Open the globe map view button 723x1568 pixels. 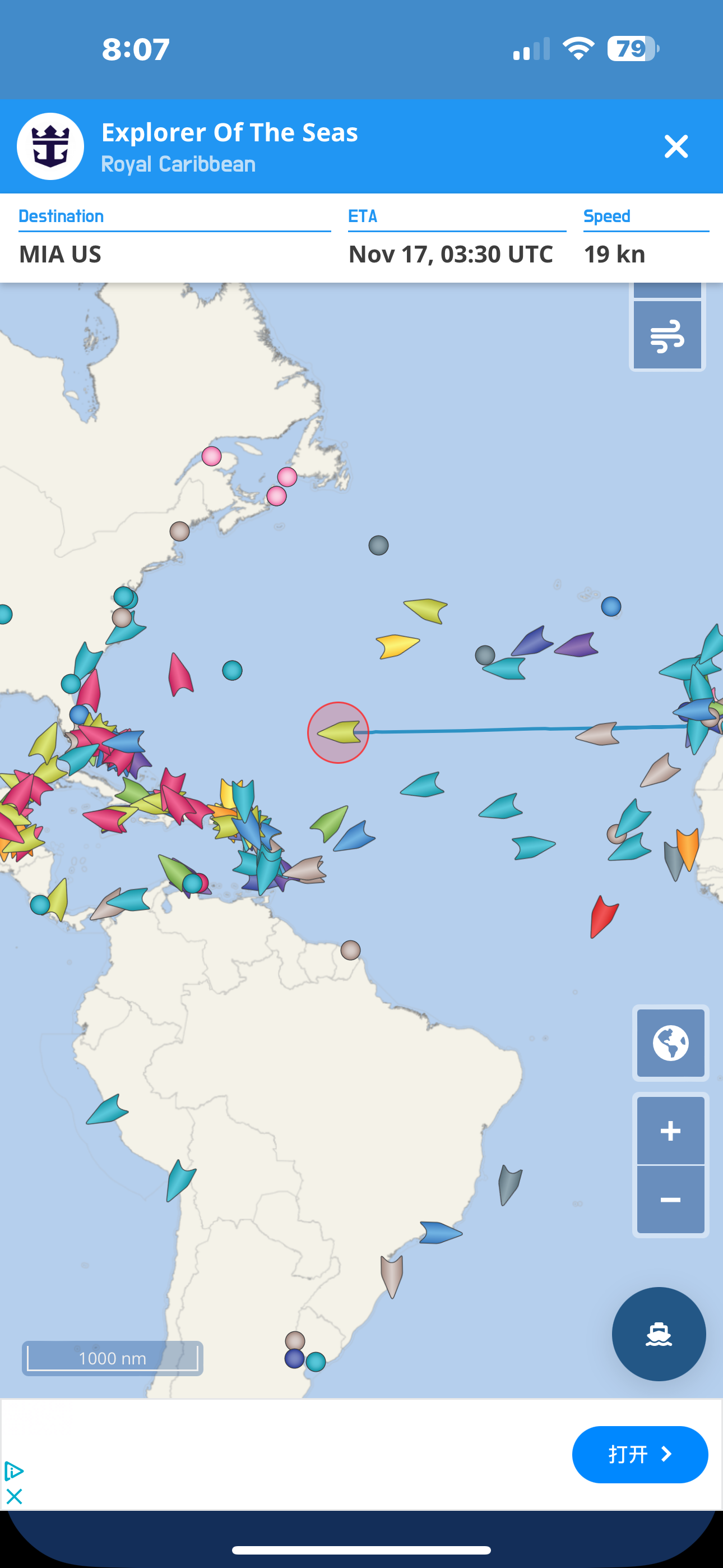[671, 1043]
